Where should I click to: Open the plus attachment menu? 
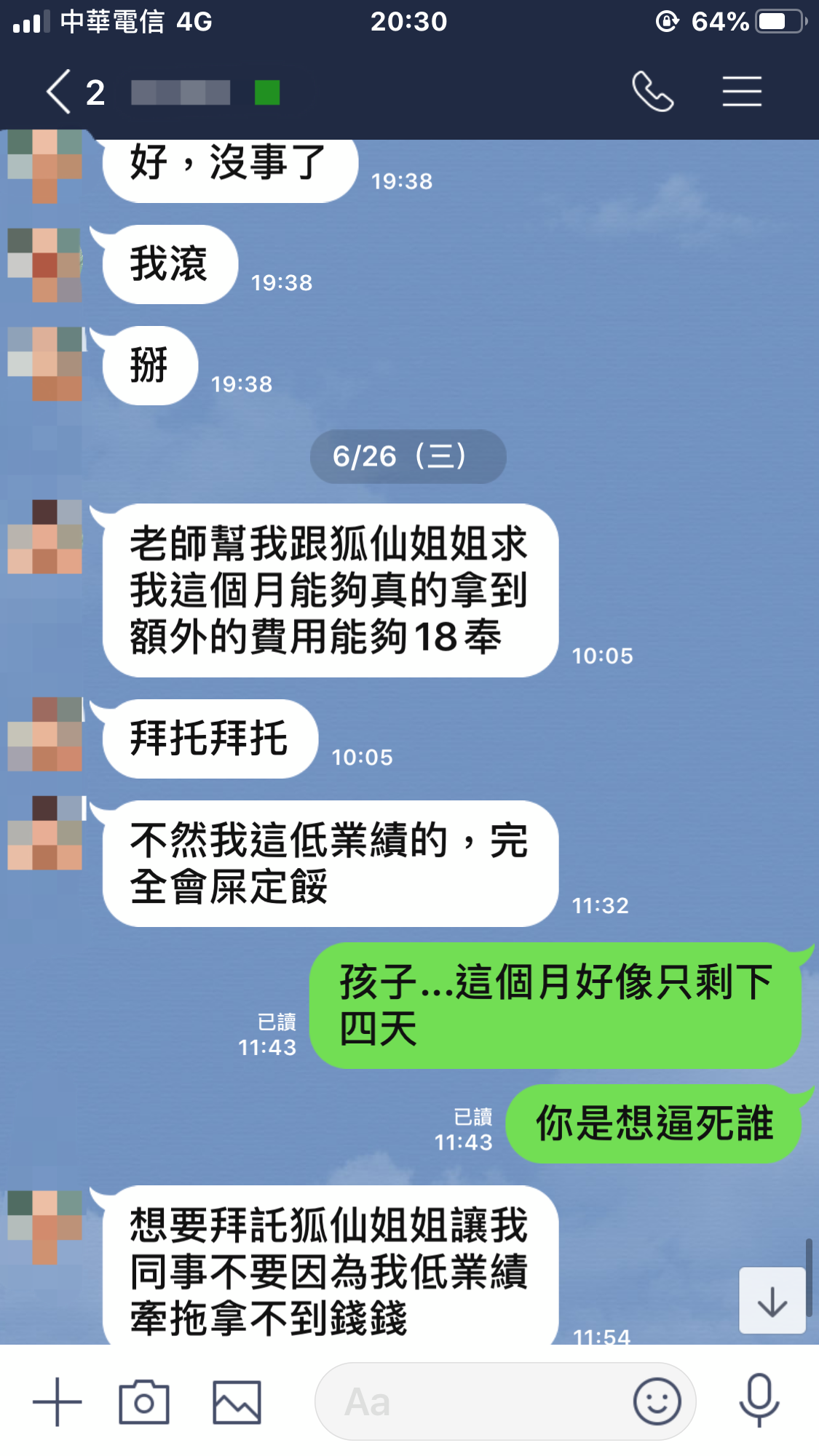(x=57, y=1401)
